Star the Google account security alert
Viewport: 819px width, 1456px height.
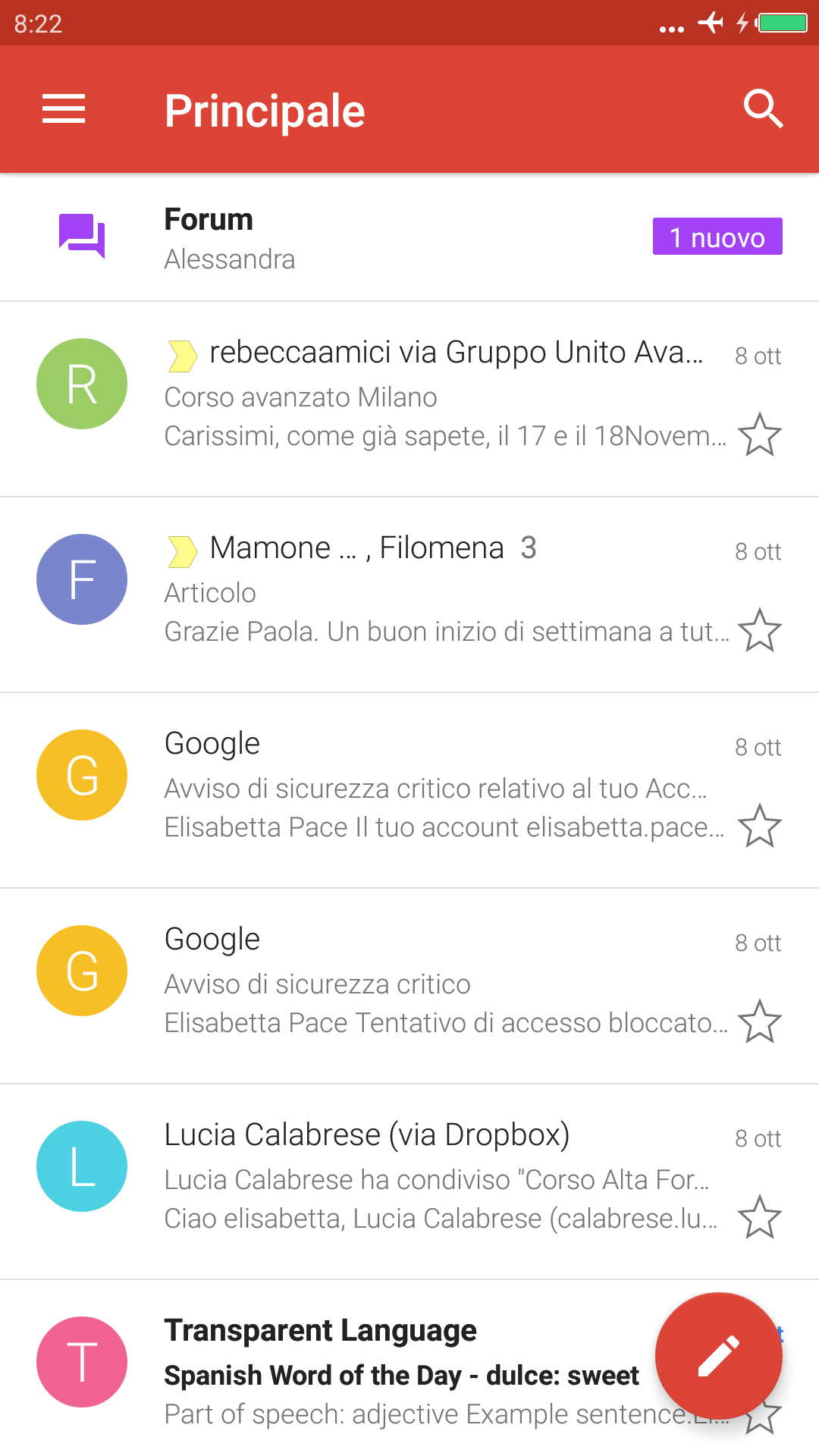[759, 826]
